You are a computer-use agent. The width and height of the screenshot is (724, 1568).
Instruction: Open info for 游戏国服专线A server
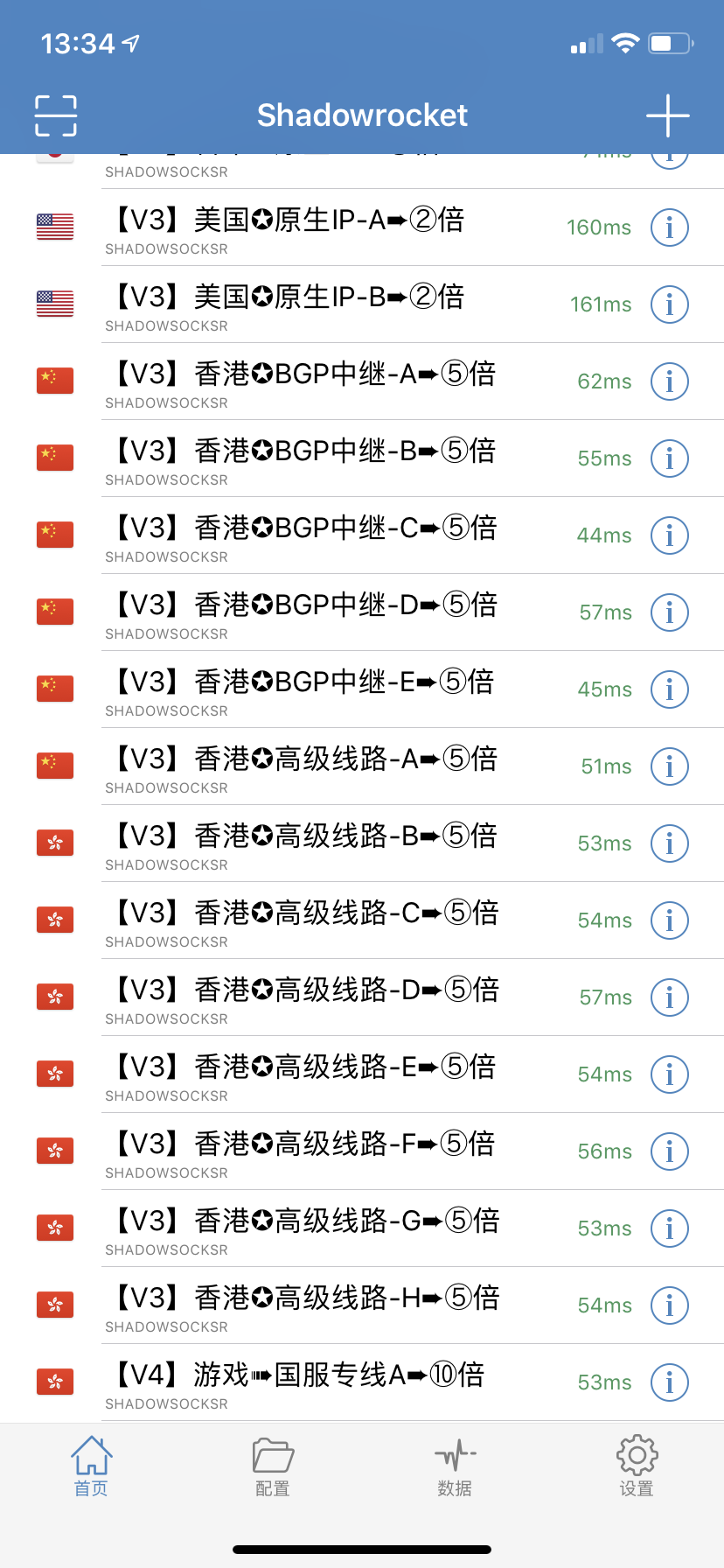670,1382
